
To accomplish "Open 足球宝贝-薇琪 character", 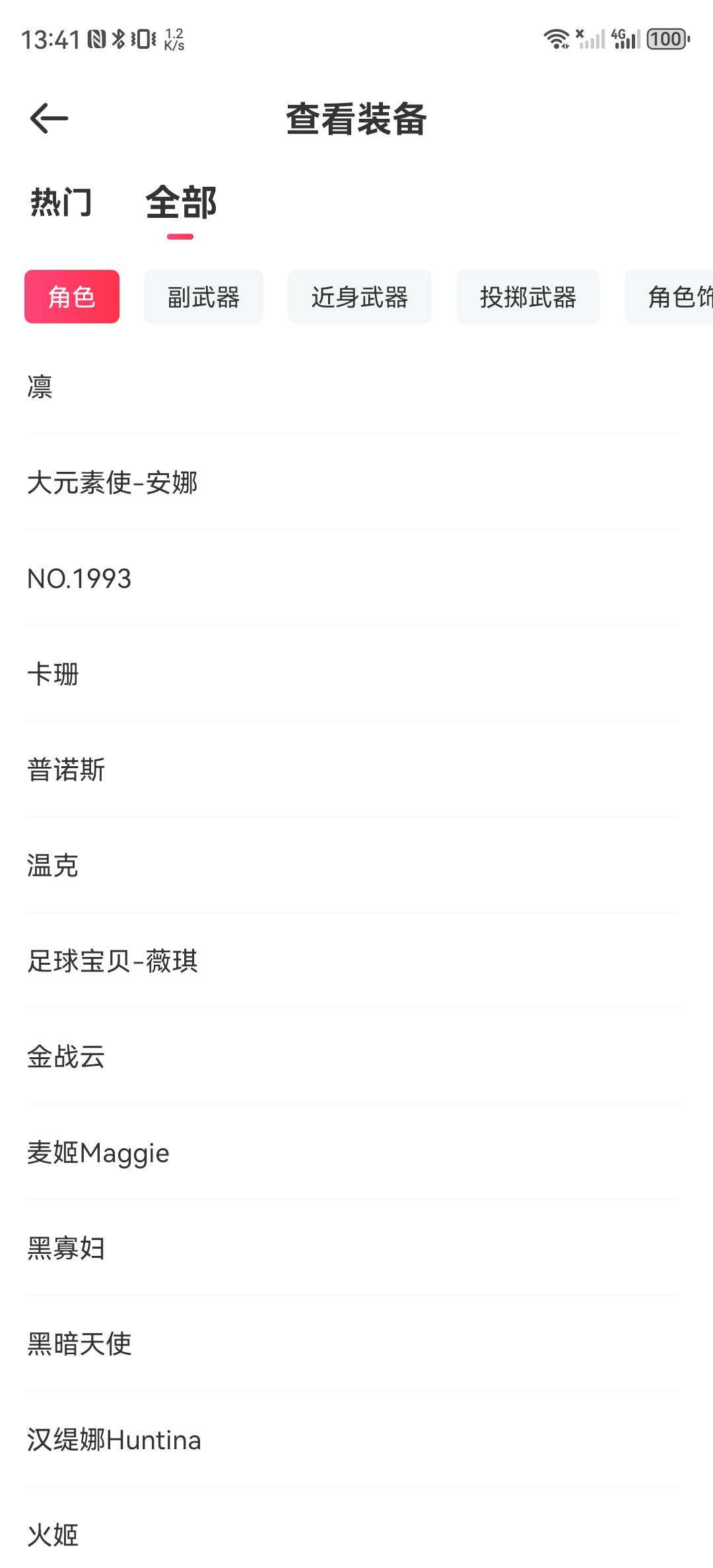I will (112, 962).
